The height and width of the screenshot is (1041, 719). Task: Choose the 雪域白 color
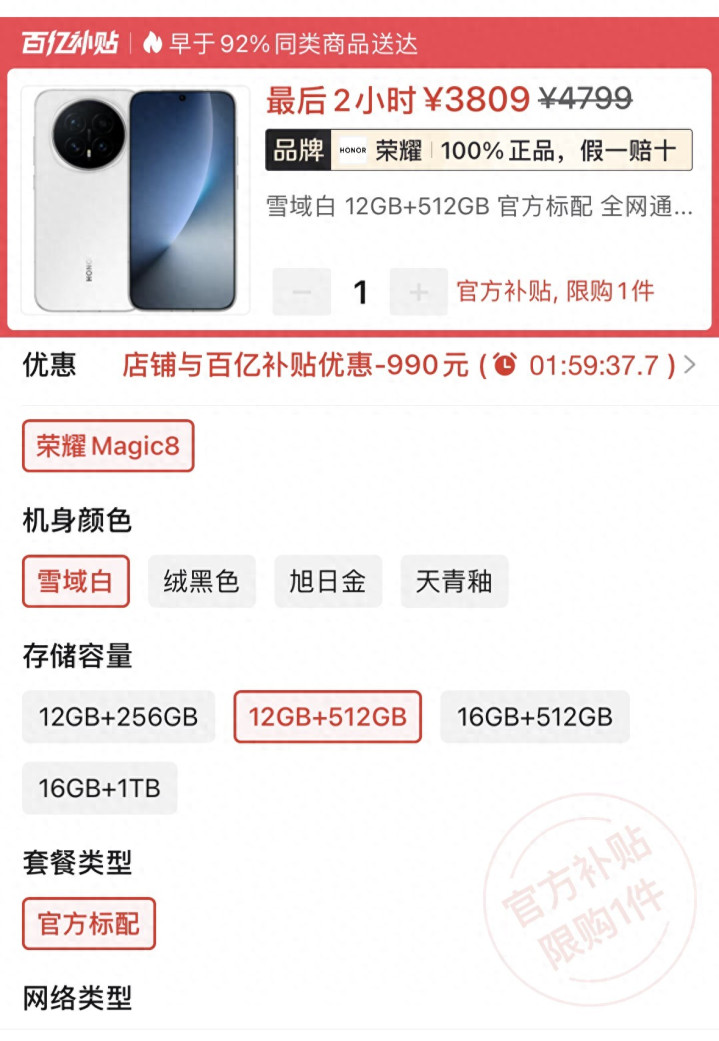pyautogui.click(x=76, y=582)
